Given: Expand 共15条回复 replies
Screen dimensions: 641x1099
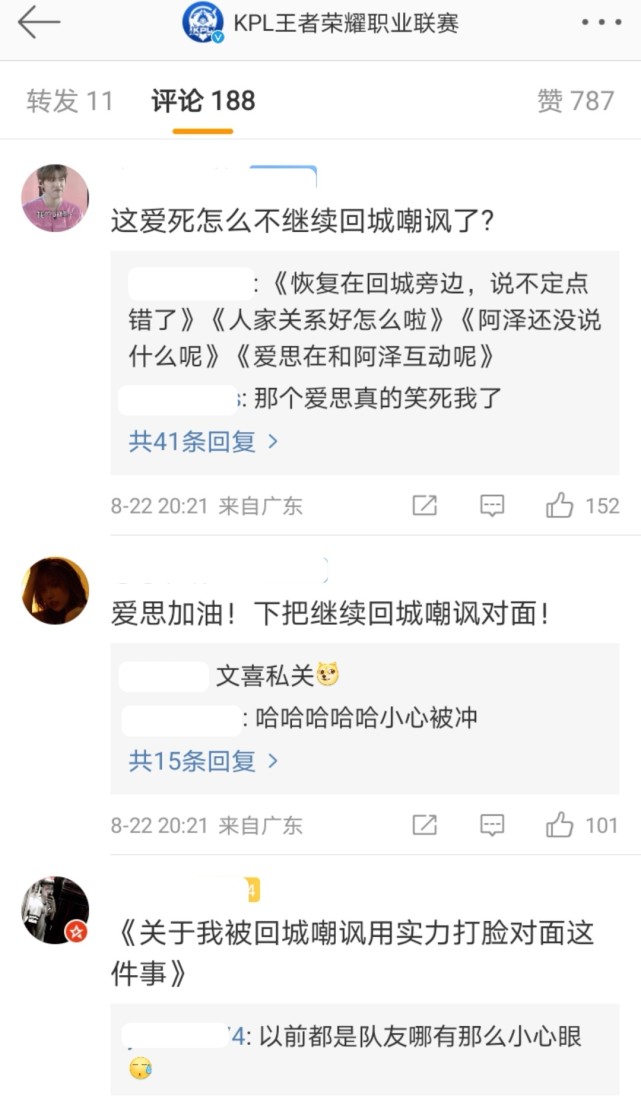Looking at the screenshot, I should click(203, 761).
